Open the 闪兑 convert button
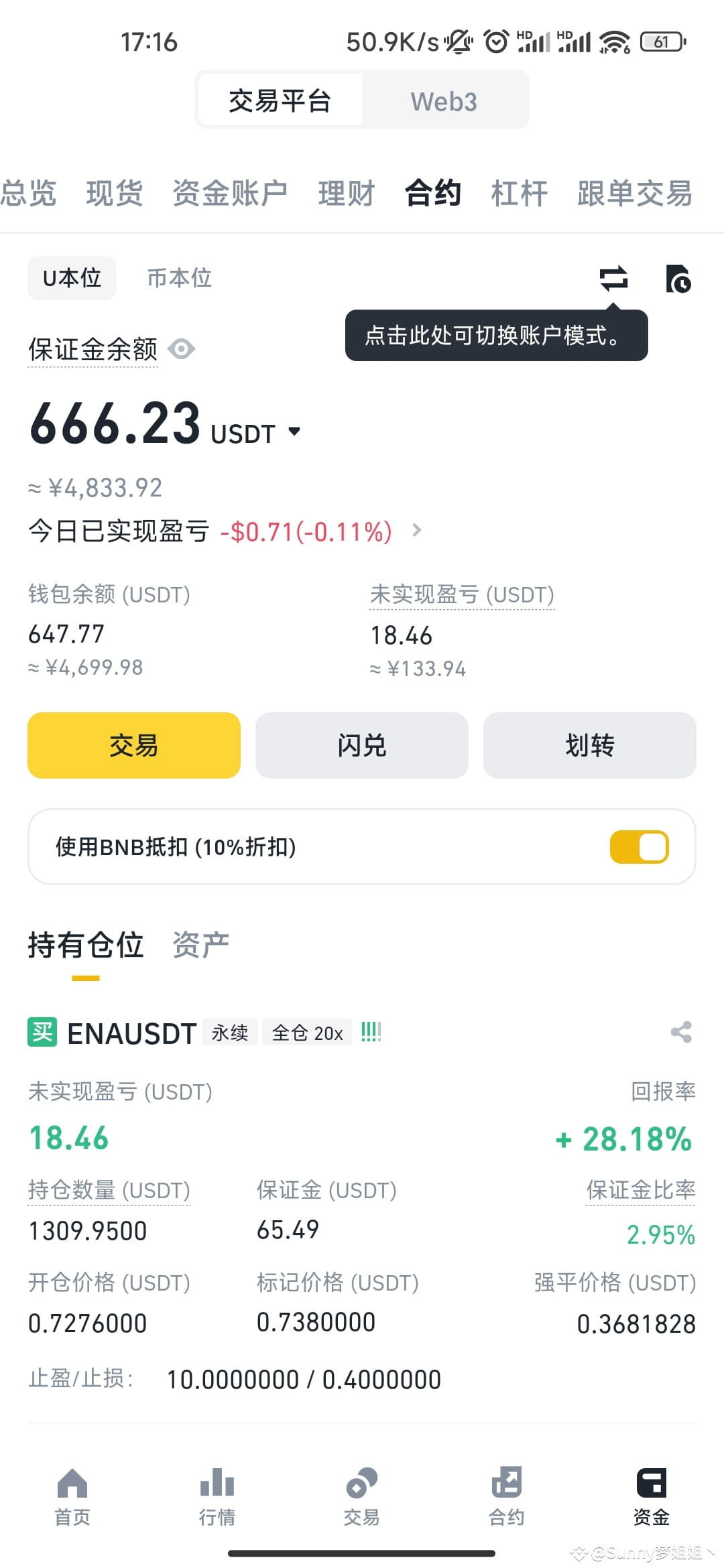The width and height of the screenshot is (724, 1568). click(362, 745)
